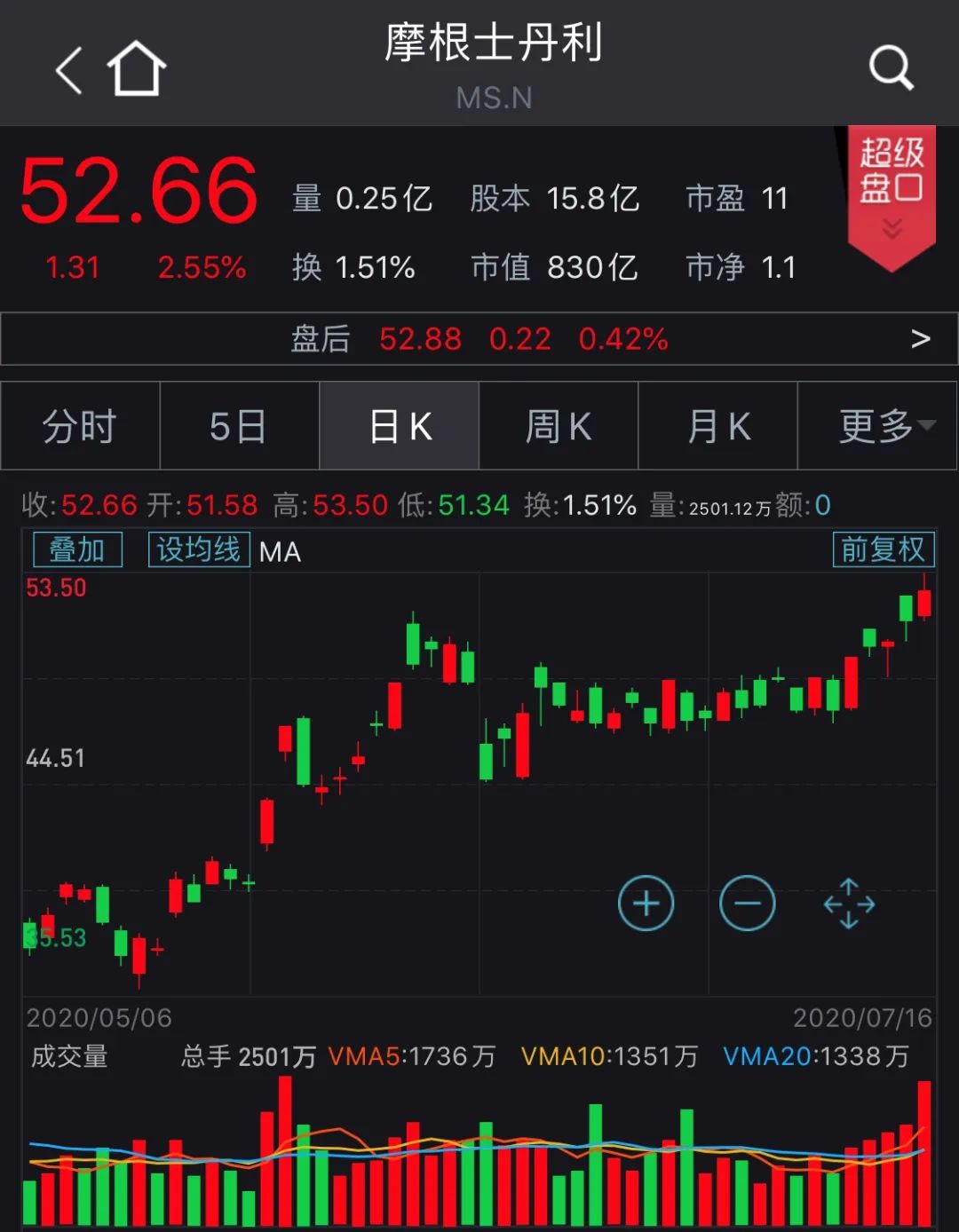Zoom out the K-line chart

click(x=747, y=904)
